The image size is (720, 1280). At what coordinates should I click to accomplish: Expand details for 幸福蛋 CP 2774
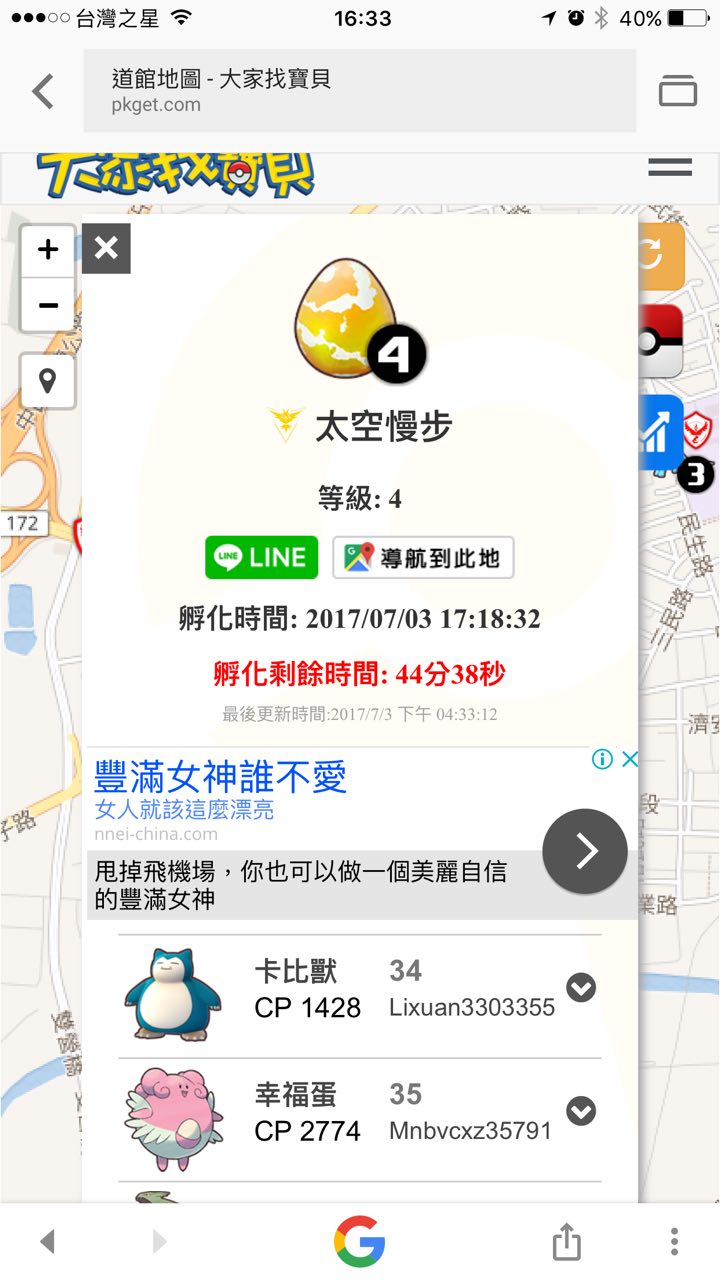coord(581,1111)
